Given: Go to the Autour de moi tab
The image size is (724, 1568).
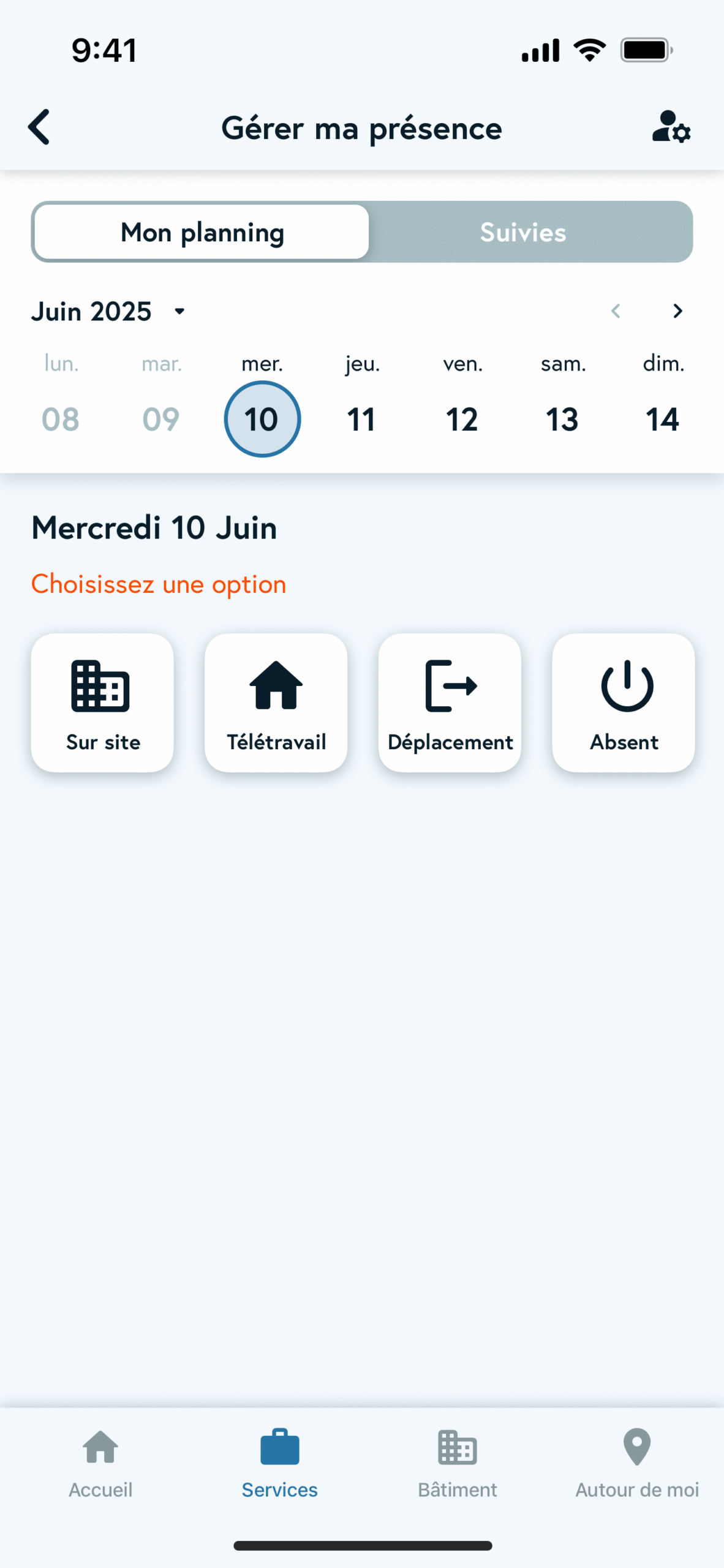Looking at the screenshot, I should point(637,1464).
